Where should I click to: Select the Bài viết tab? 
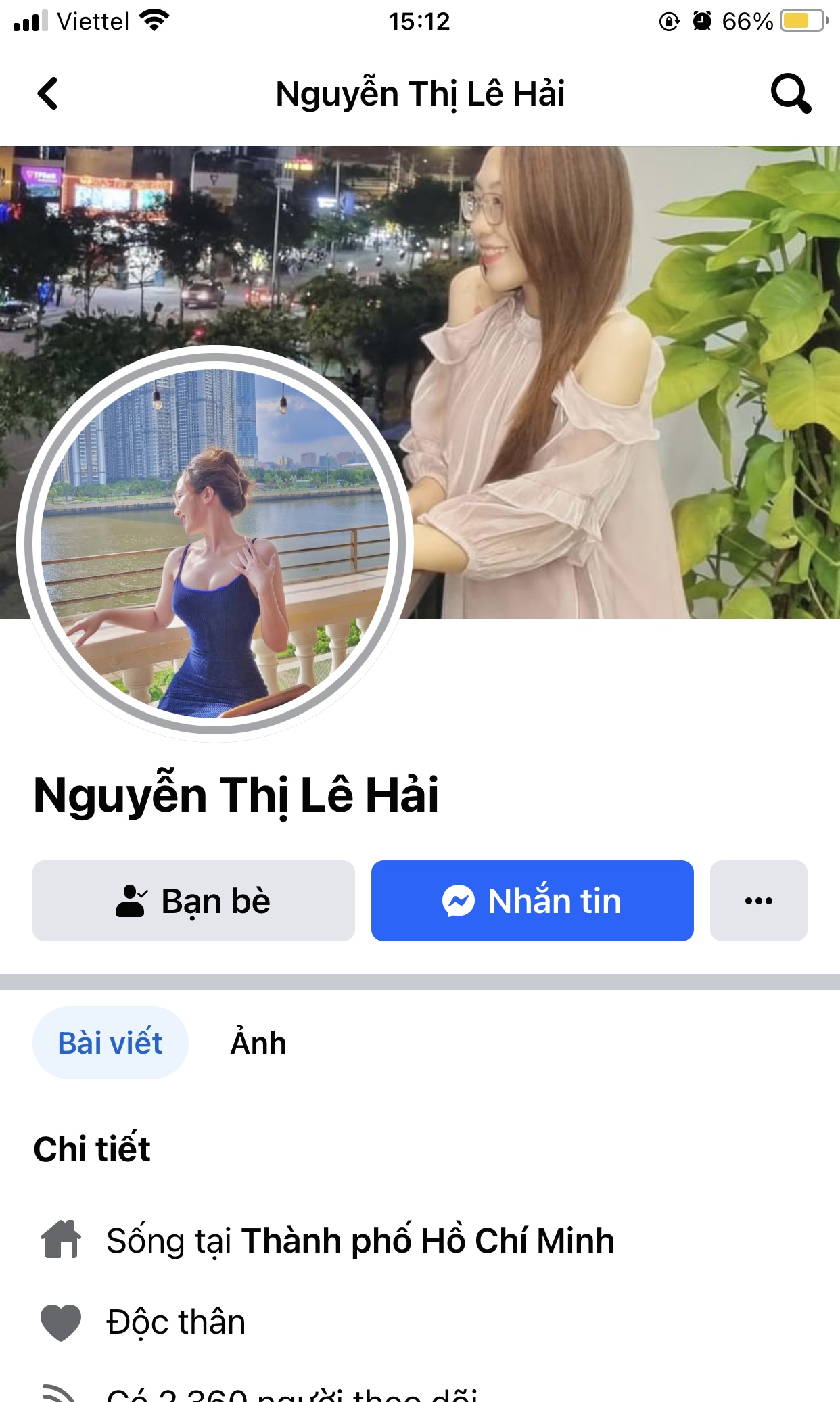[110, 1043]
